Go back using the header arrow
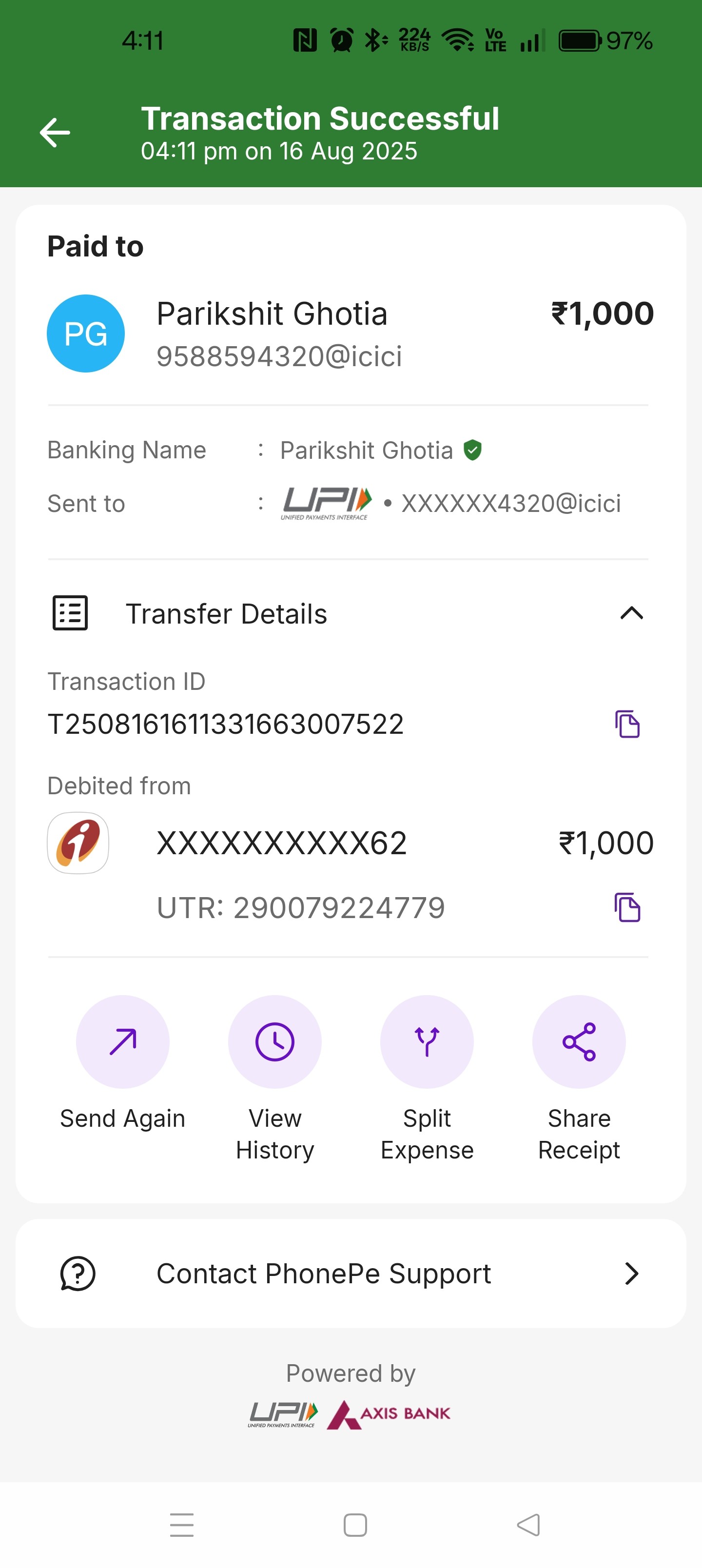The height and width of the screenshot is (1568, 702). (x=55, y=133)
